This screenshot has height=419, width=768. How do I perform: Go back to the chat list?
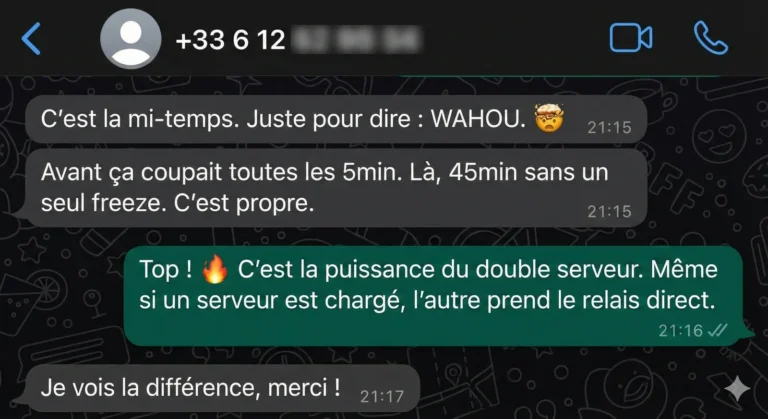coord(31,39)
